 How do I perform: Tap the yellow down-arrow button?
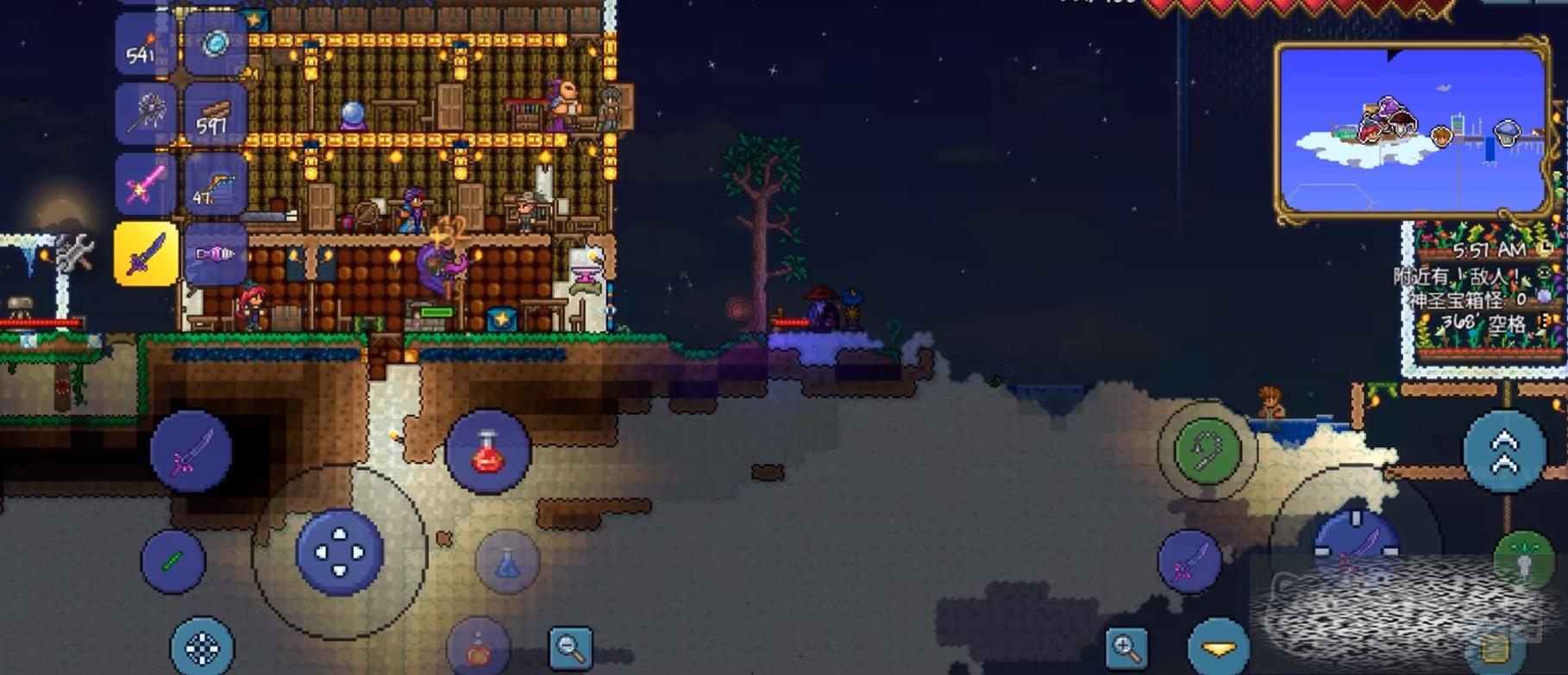tap(1219, 647)
